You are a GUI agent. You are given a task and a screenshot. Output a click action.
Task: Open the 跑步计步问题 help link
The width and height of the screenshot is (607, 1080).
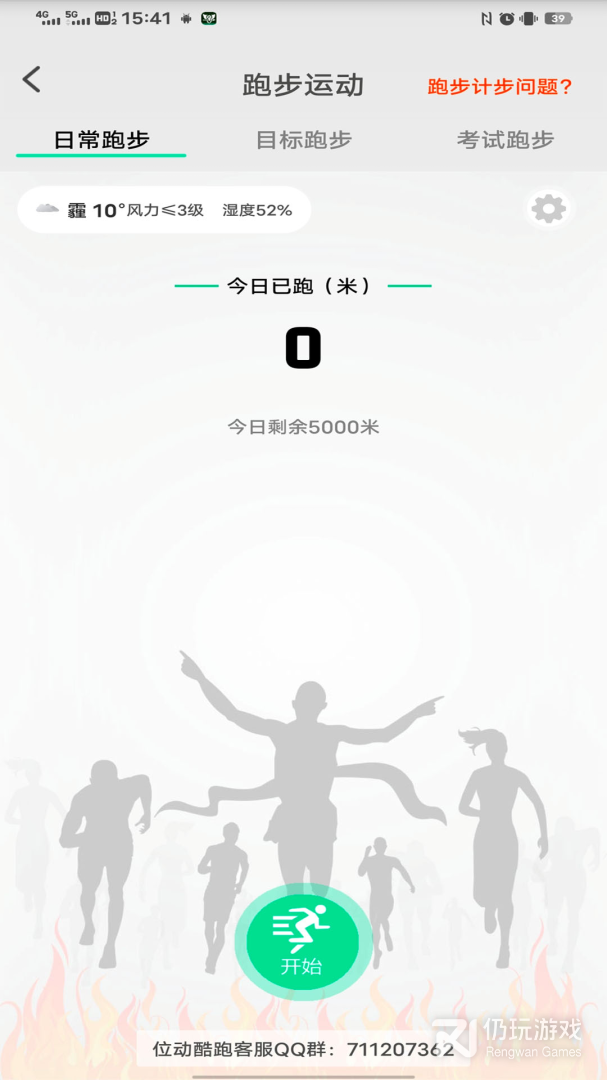click(500, 87)
